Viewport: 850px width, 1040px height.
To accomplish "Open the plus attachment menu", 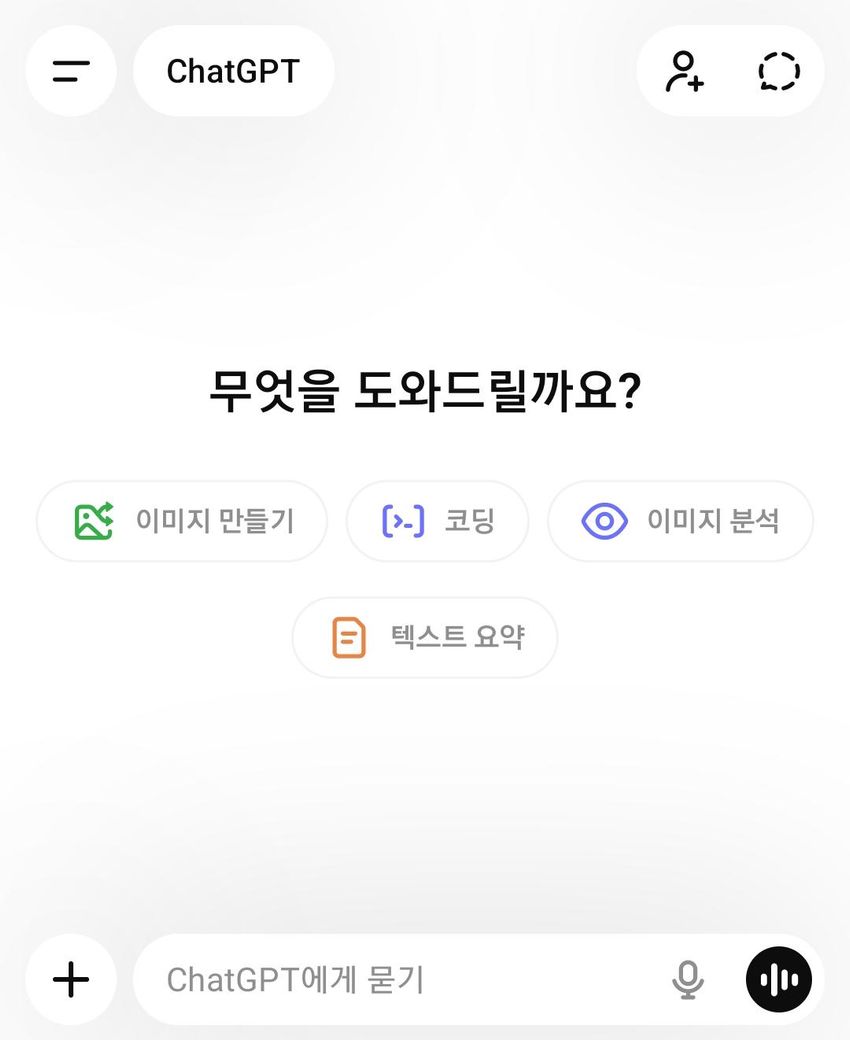I will [71, 980].
